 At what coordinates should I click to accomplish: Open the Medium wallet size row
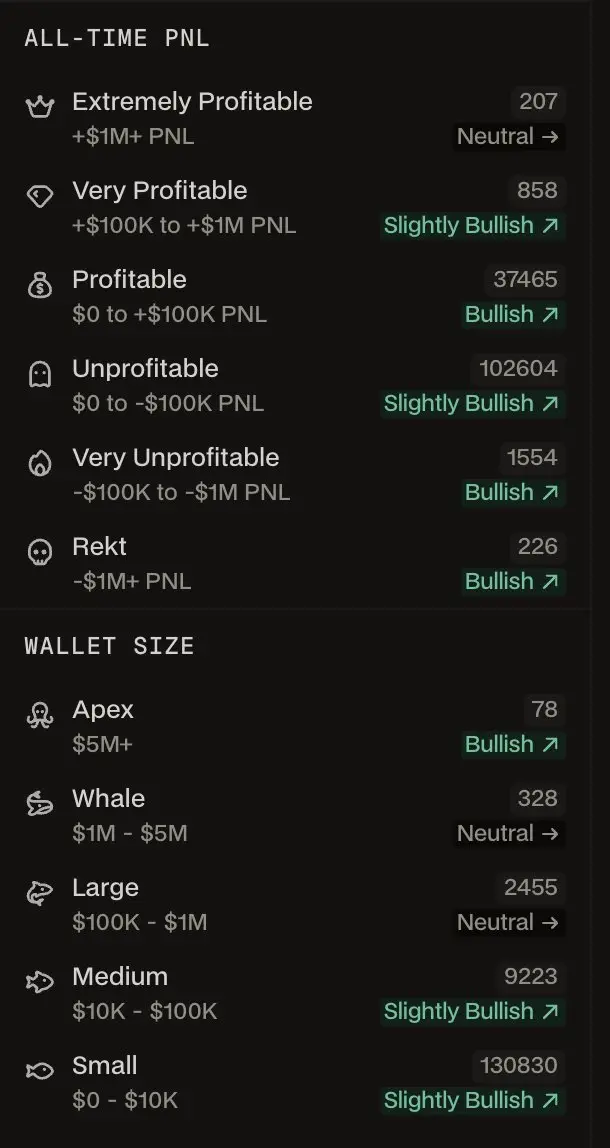click(x=120, y=977)
